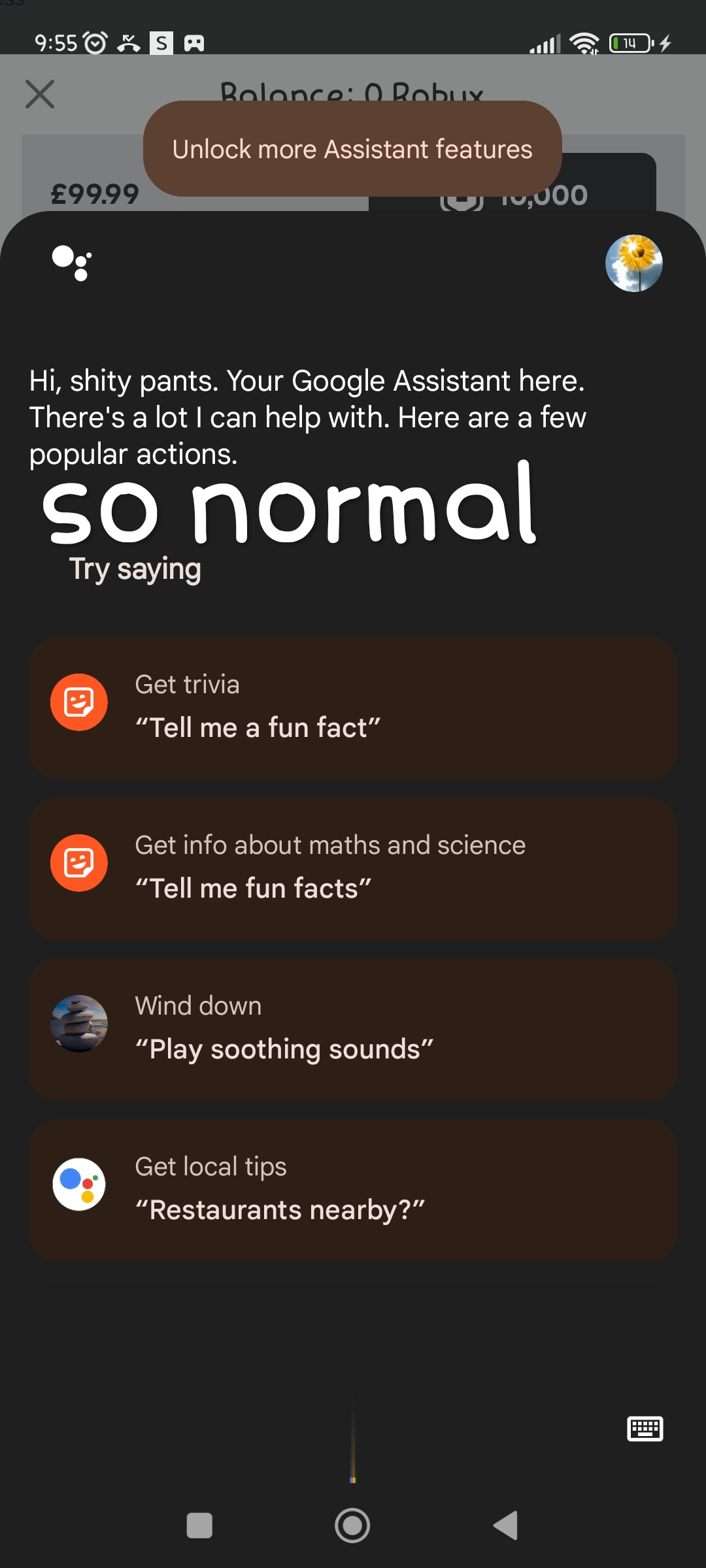Select the Get trivia suggestion card
Image resolution: width=706 pixels, height=1568 pixels.
[352, 708]
